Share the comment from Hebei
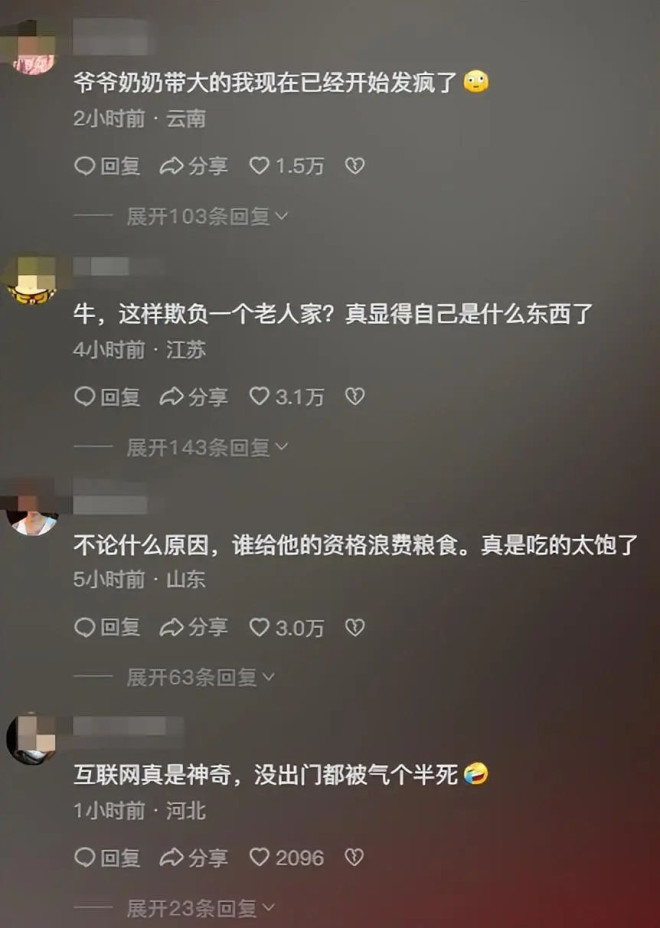Image resolution: width=660 pixels, height=928 pixels. (194, 857)
